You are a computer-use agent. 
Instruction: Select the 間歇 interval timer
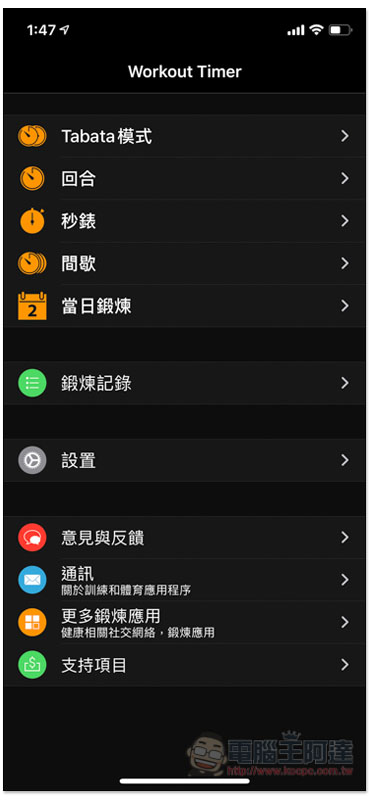pos(184,263)
